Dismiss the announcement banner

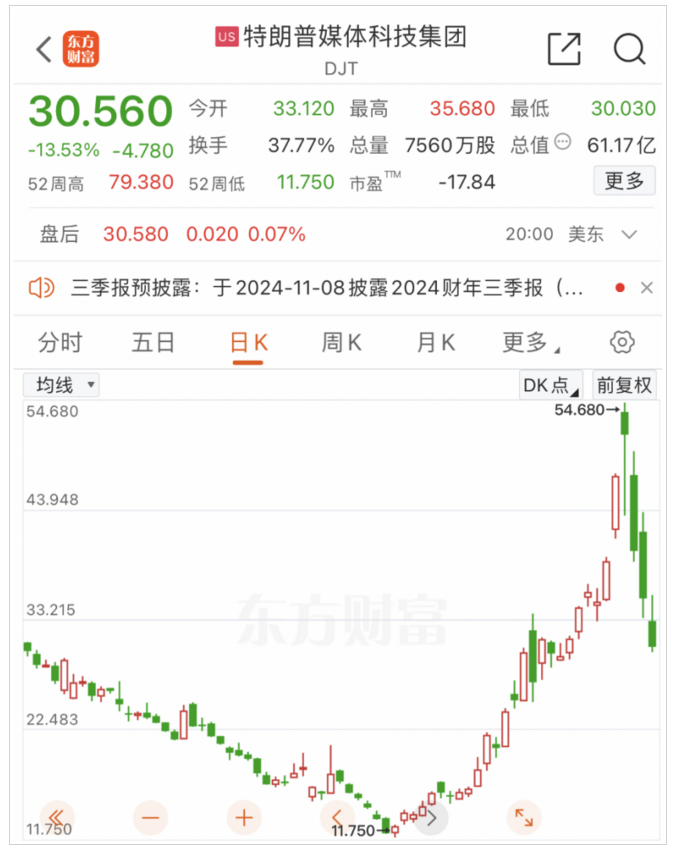(647, 288)
